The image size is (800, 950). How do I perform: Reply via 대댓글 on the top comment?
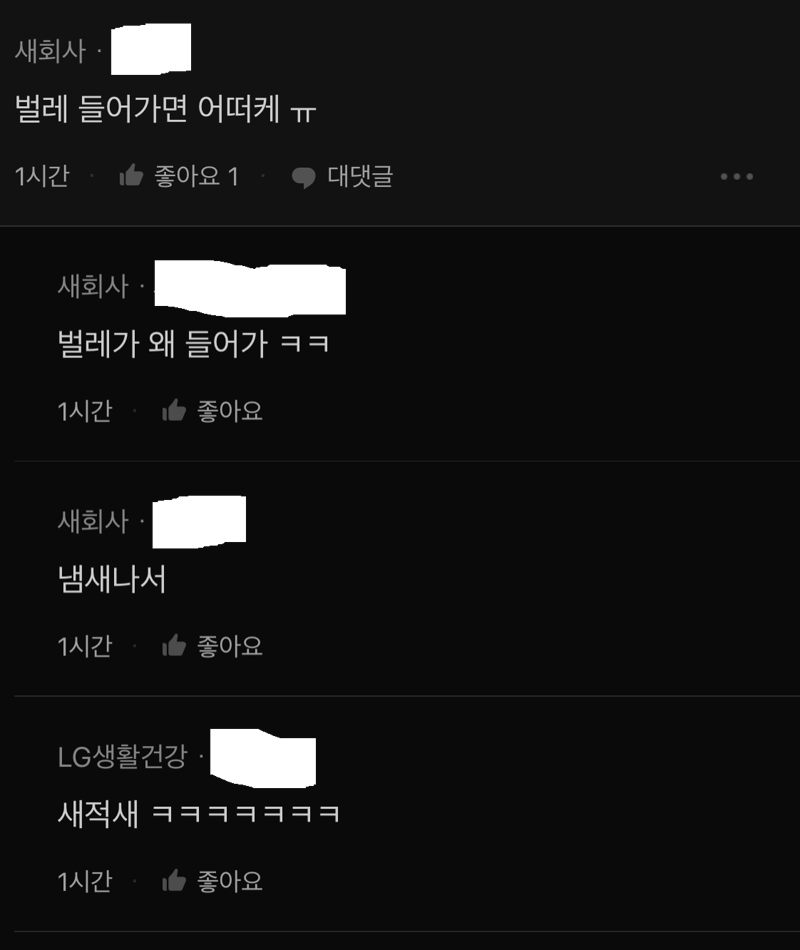coord(342,177)
